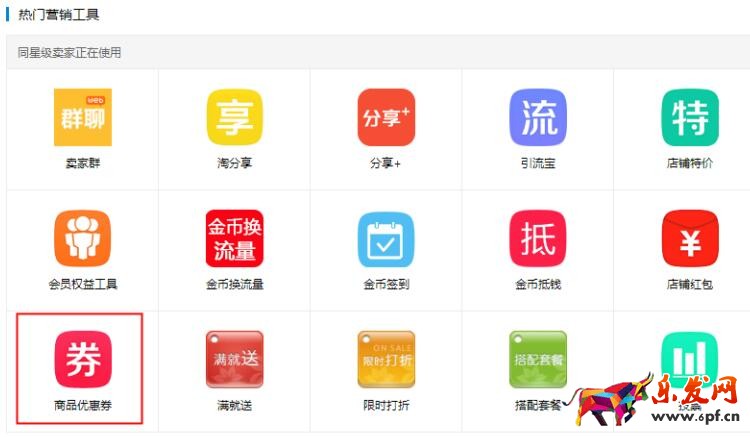Open 限时打折

pyautogui.click(x=386, y=360)
